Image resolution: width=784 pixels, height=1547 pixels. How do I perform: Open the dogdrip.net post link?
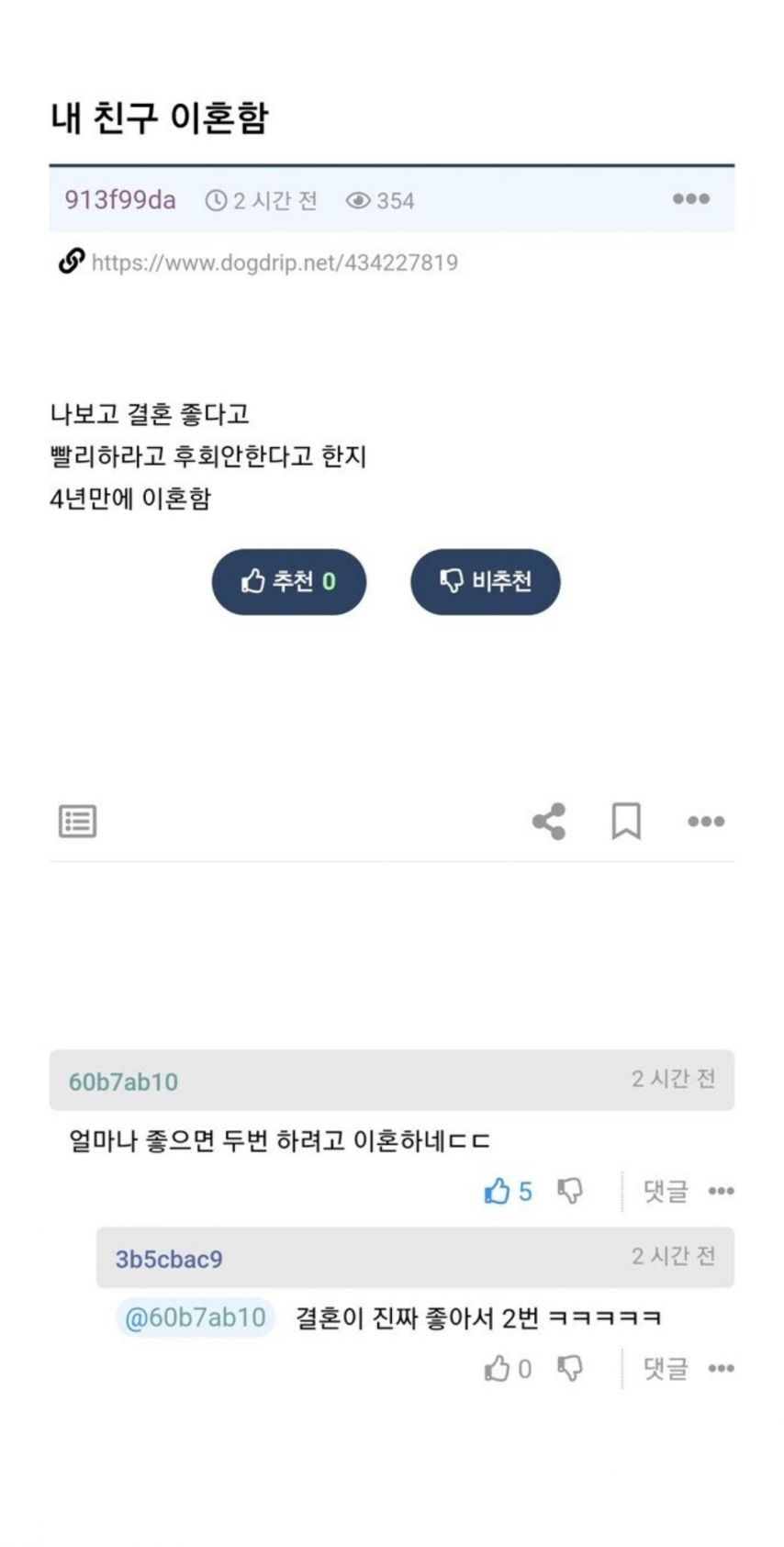274,263
